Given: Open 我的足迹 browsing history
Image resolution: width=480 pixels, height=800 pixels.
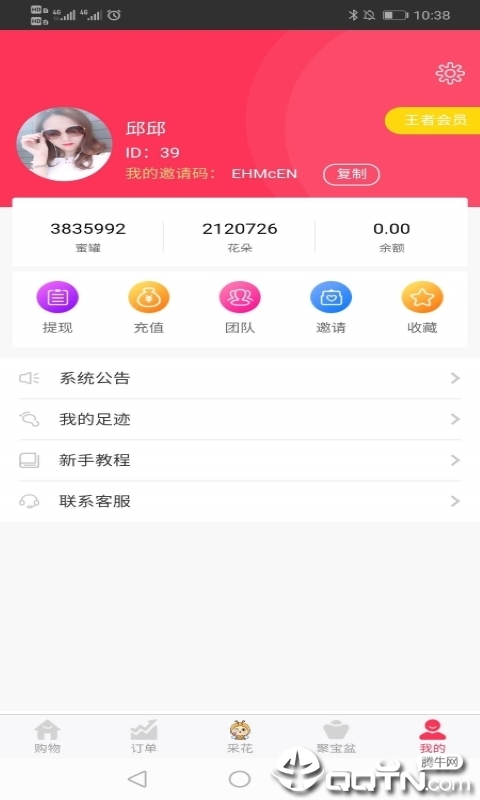Looking at the screenshot, I should point(240,419).
